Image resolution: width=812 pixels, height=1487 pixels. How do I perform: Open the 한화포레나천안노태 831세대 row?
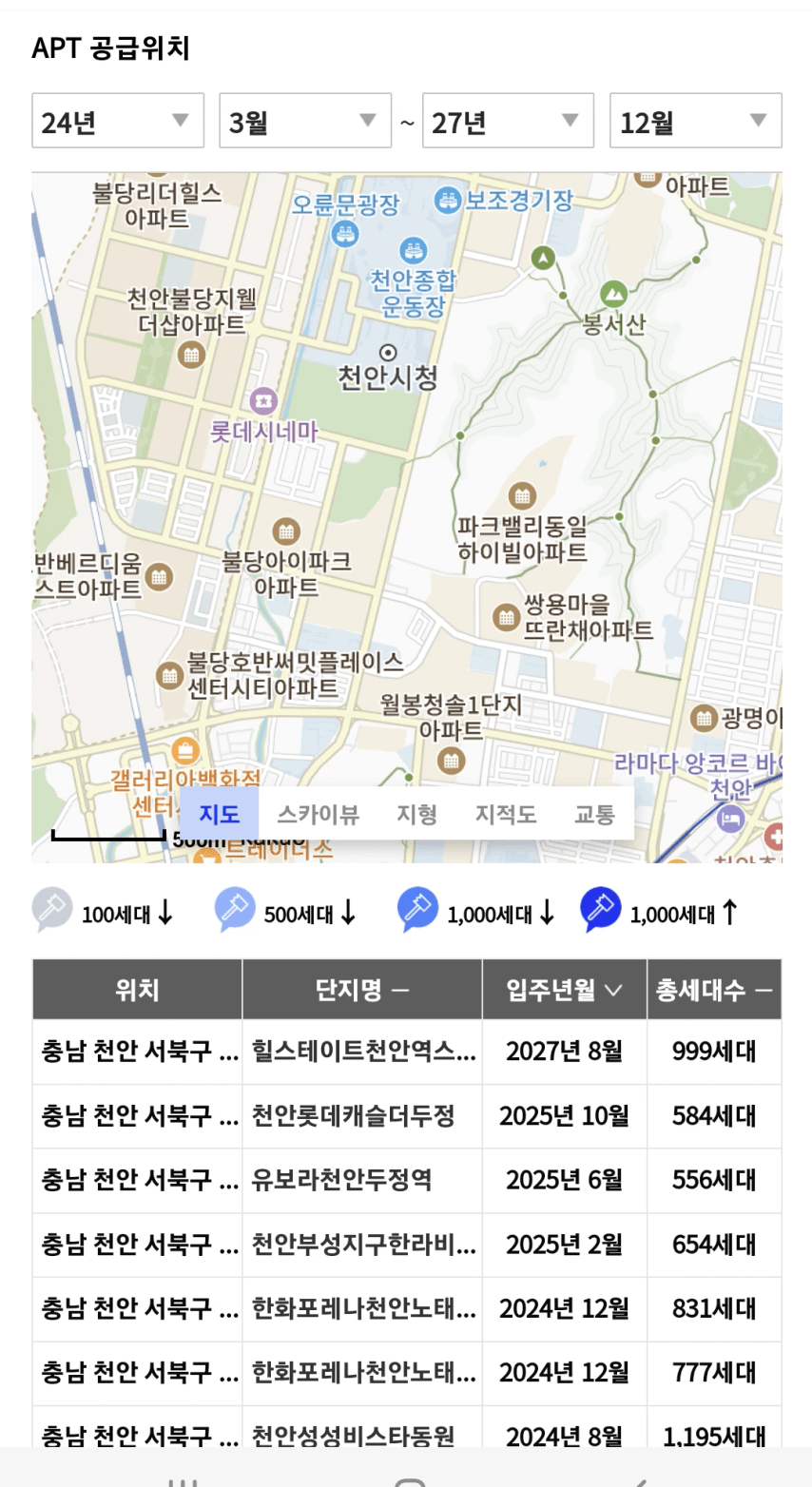tap(407, 1309)
